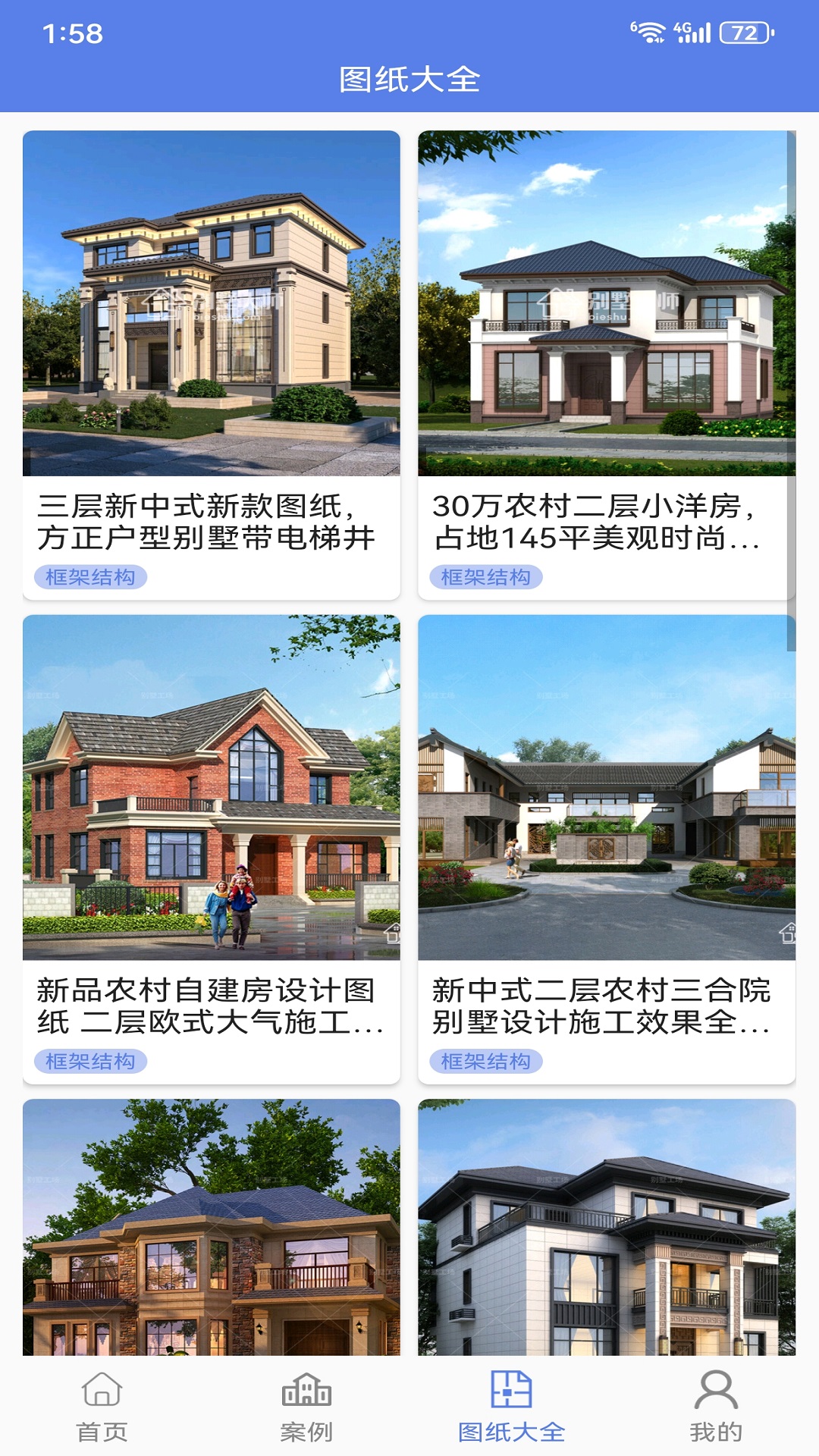The image size is (819, 1456).
Task: Switch to the 首页 tab
Action: (x=102, y=1407)
